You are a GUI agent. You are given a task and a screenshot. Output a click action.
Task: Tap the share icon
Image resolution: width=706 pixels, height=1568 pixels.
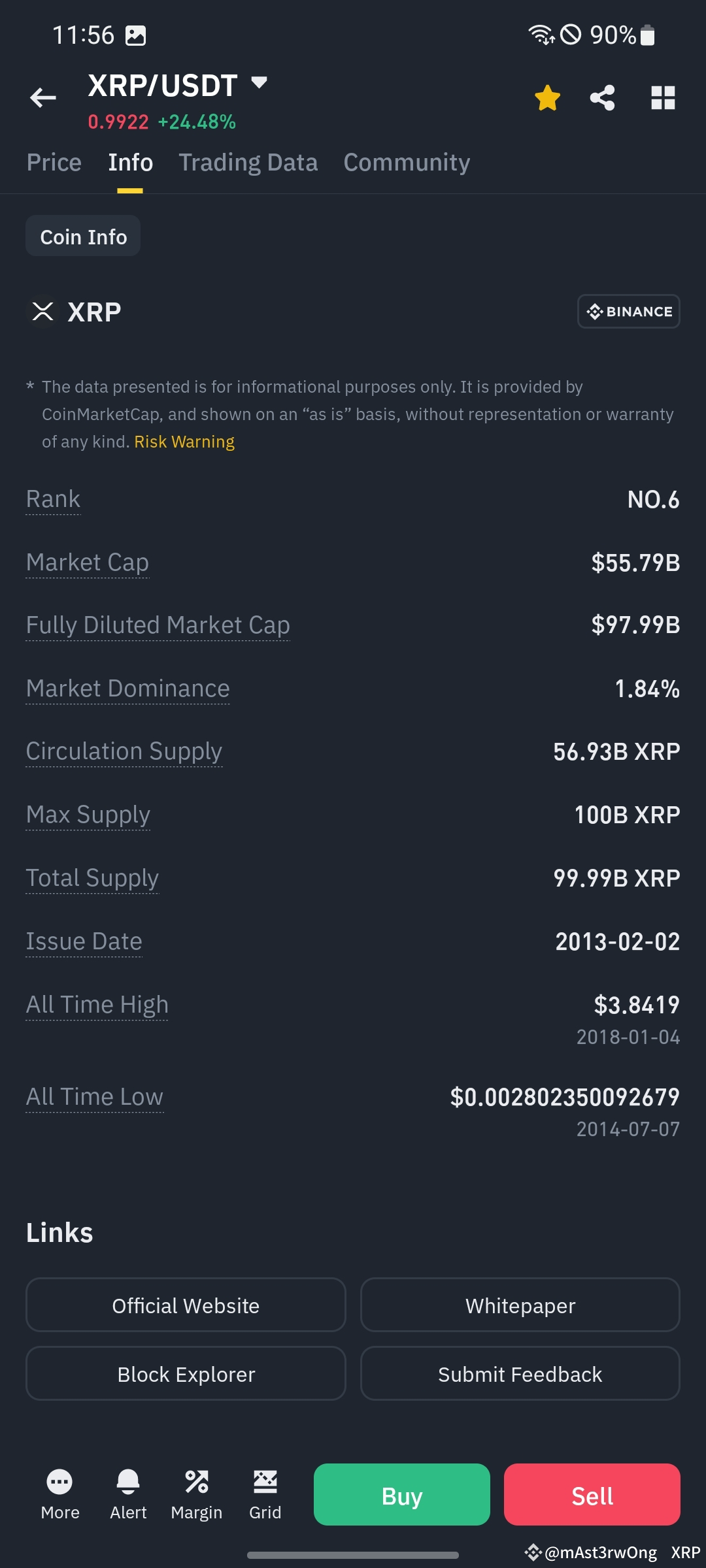point(603,98)
